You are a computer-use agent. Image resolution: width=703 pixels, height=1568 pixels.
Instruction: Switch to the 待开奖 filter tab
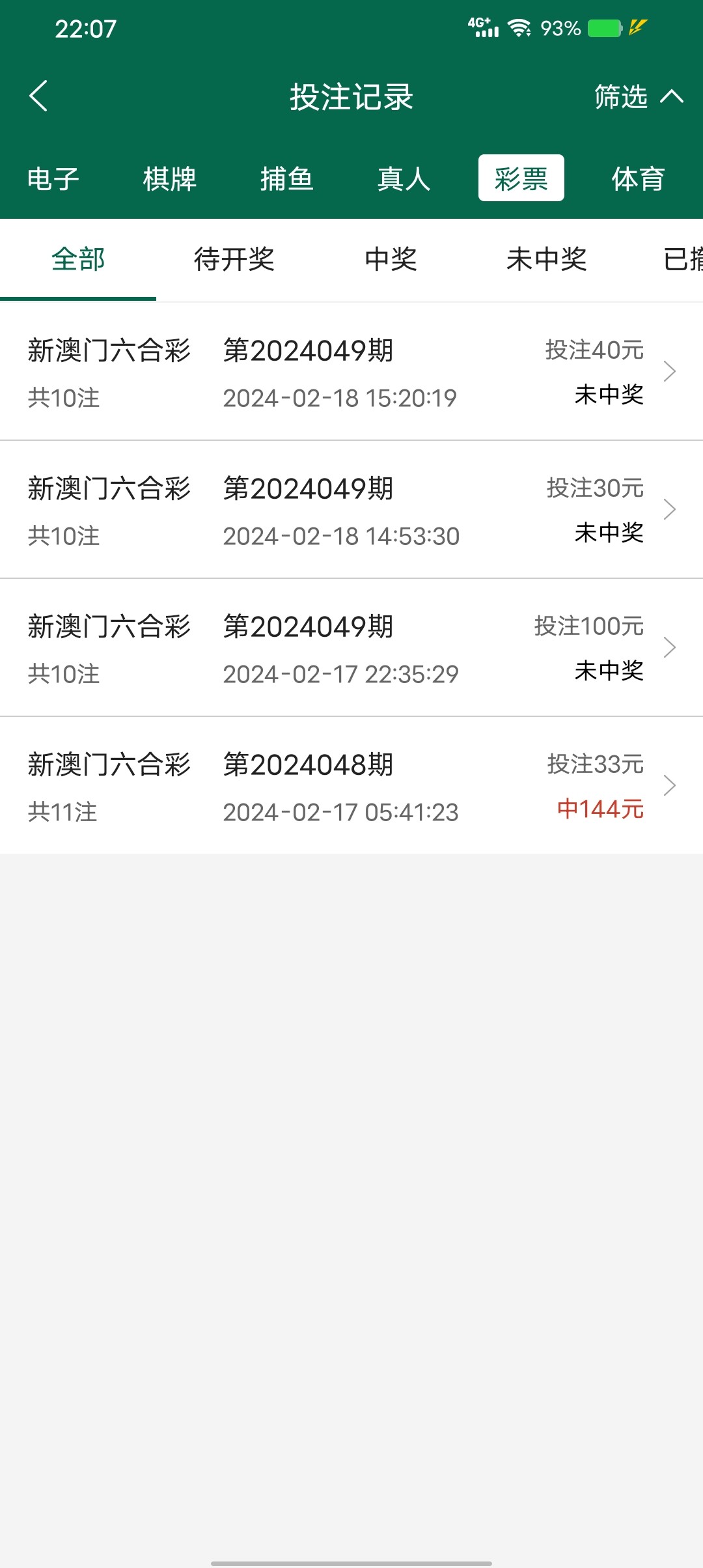(234, 260)
